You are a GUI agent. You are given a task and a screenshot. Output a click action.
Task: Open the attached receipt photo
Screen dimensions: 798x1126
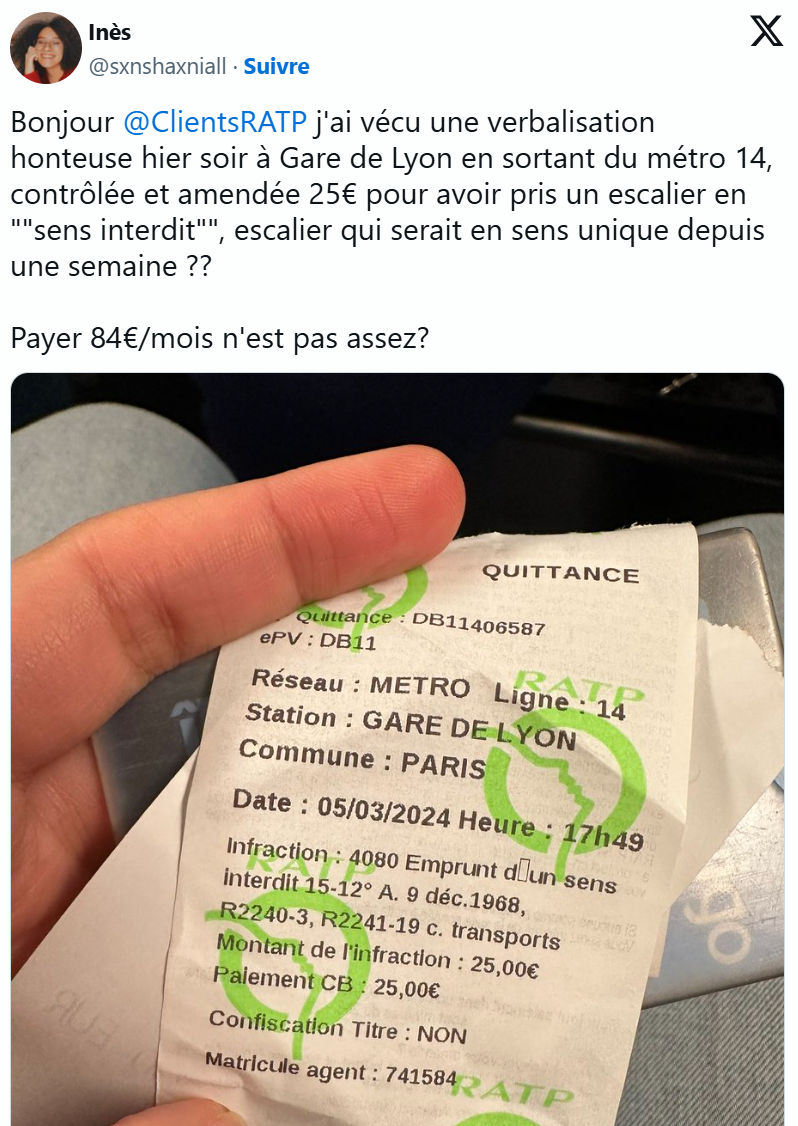coord(397,750)
